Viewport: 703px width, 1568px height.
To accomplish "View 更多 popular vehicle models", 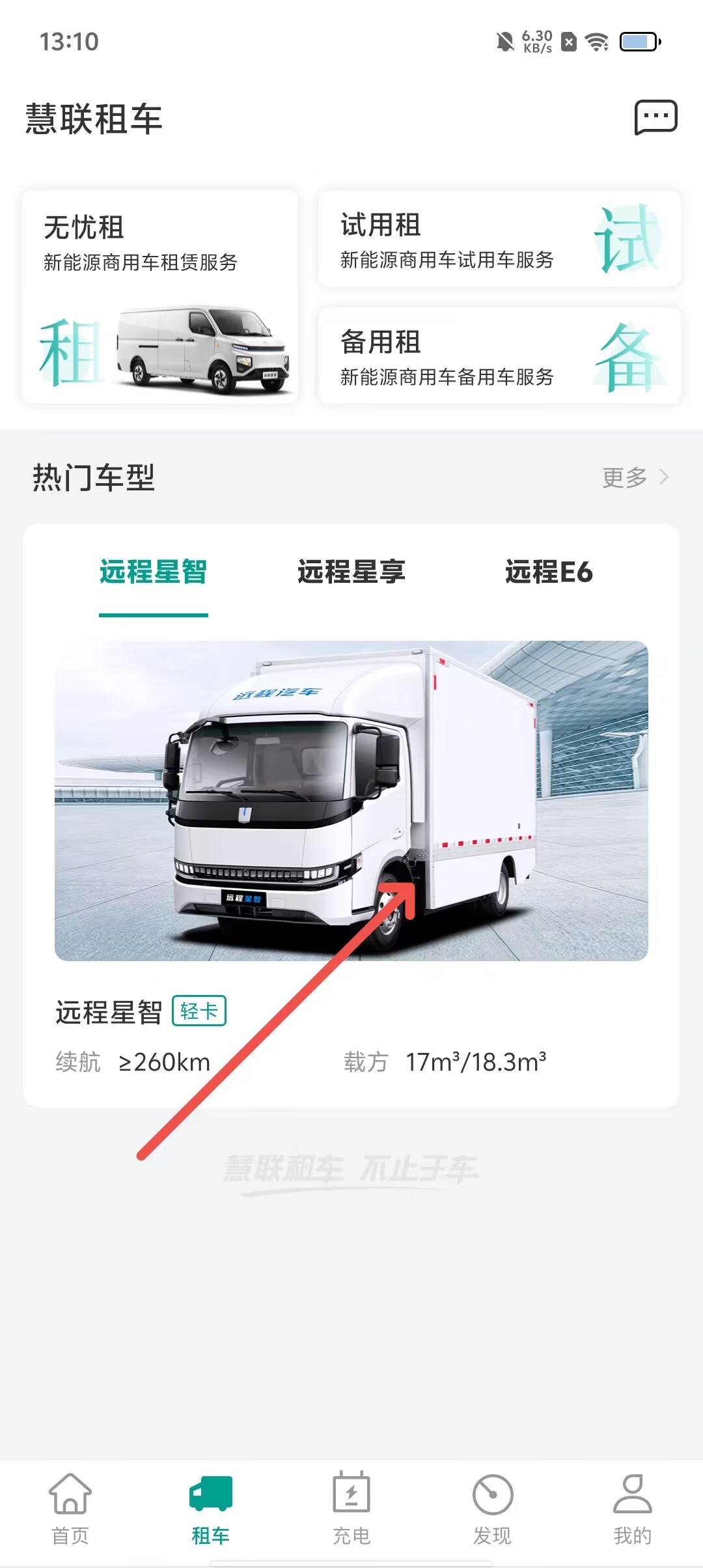I will click(635, 477).
